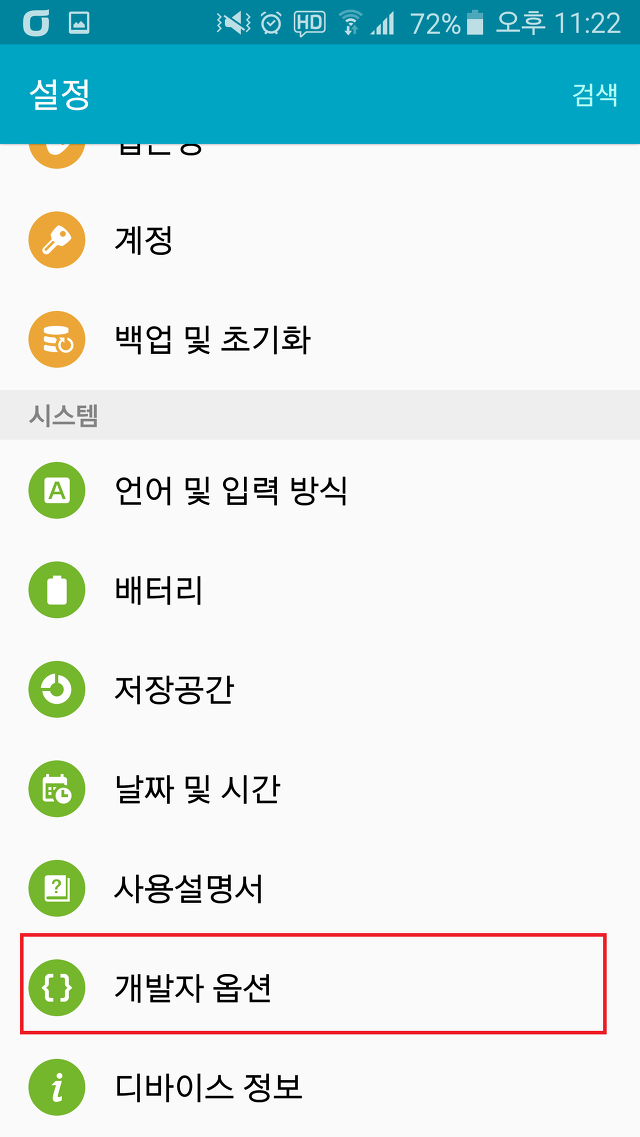Open the 계정 settings row
The image size is (640, 1137).
point(320,240)
